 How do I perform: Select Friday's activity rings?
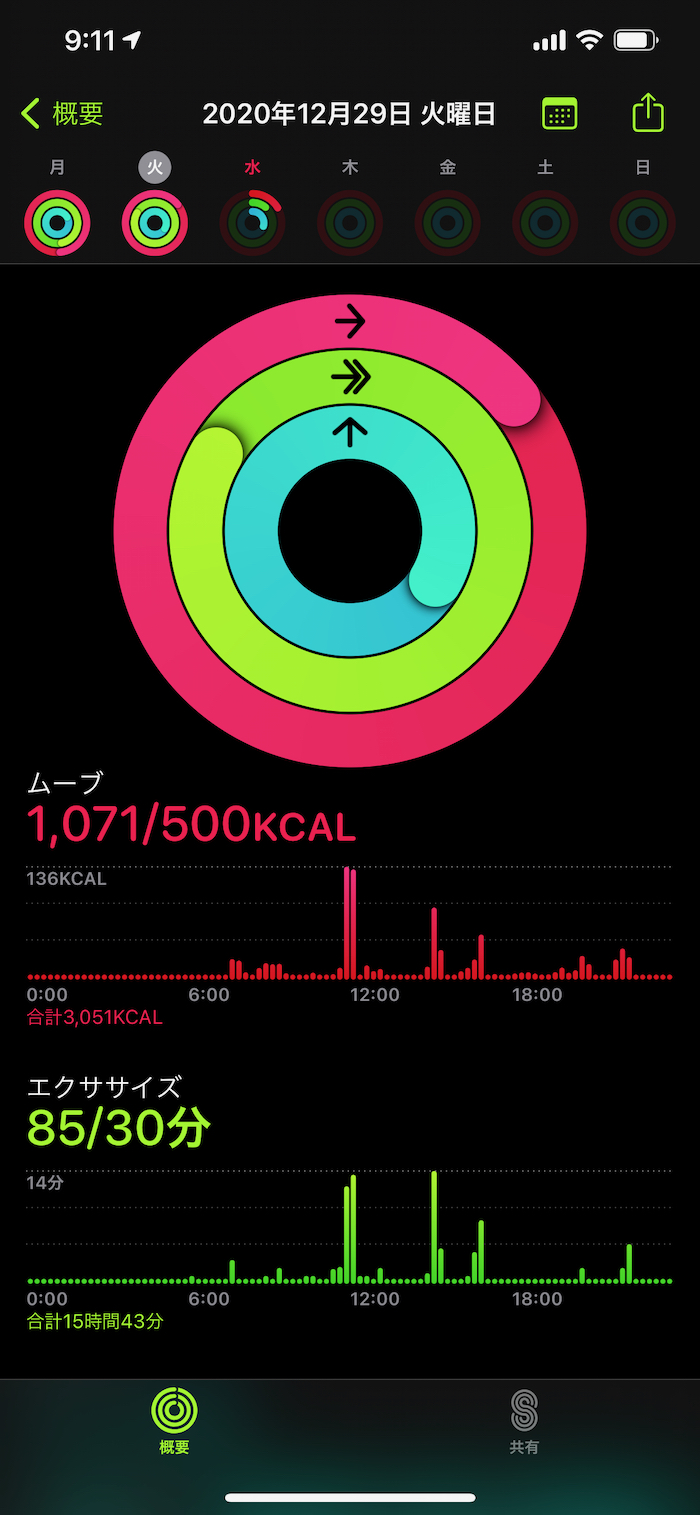click(447, 222)
